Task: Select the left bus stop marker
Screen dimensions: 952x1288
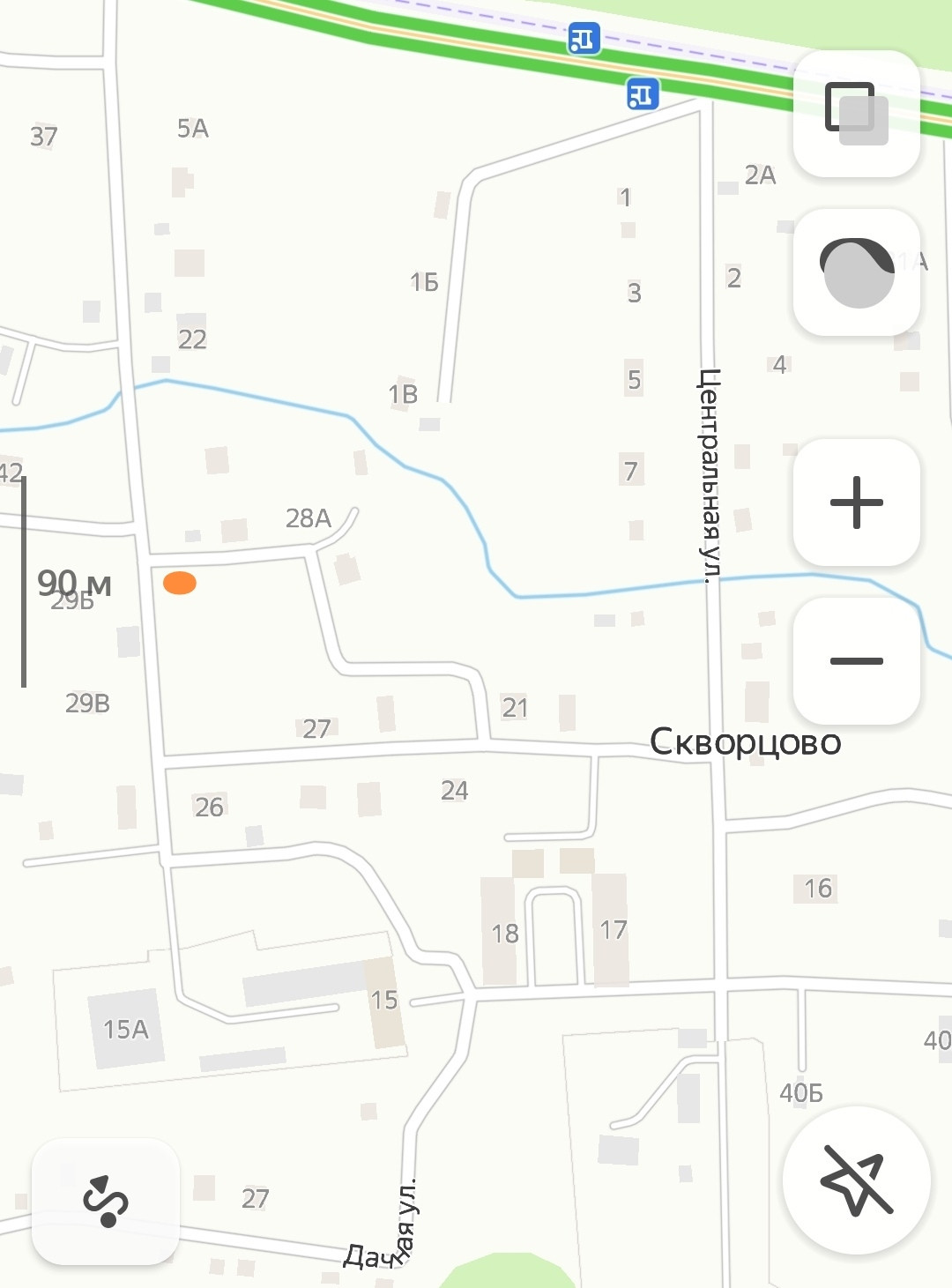Action: [583, 39]
